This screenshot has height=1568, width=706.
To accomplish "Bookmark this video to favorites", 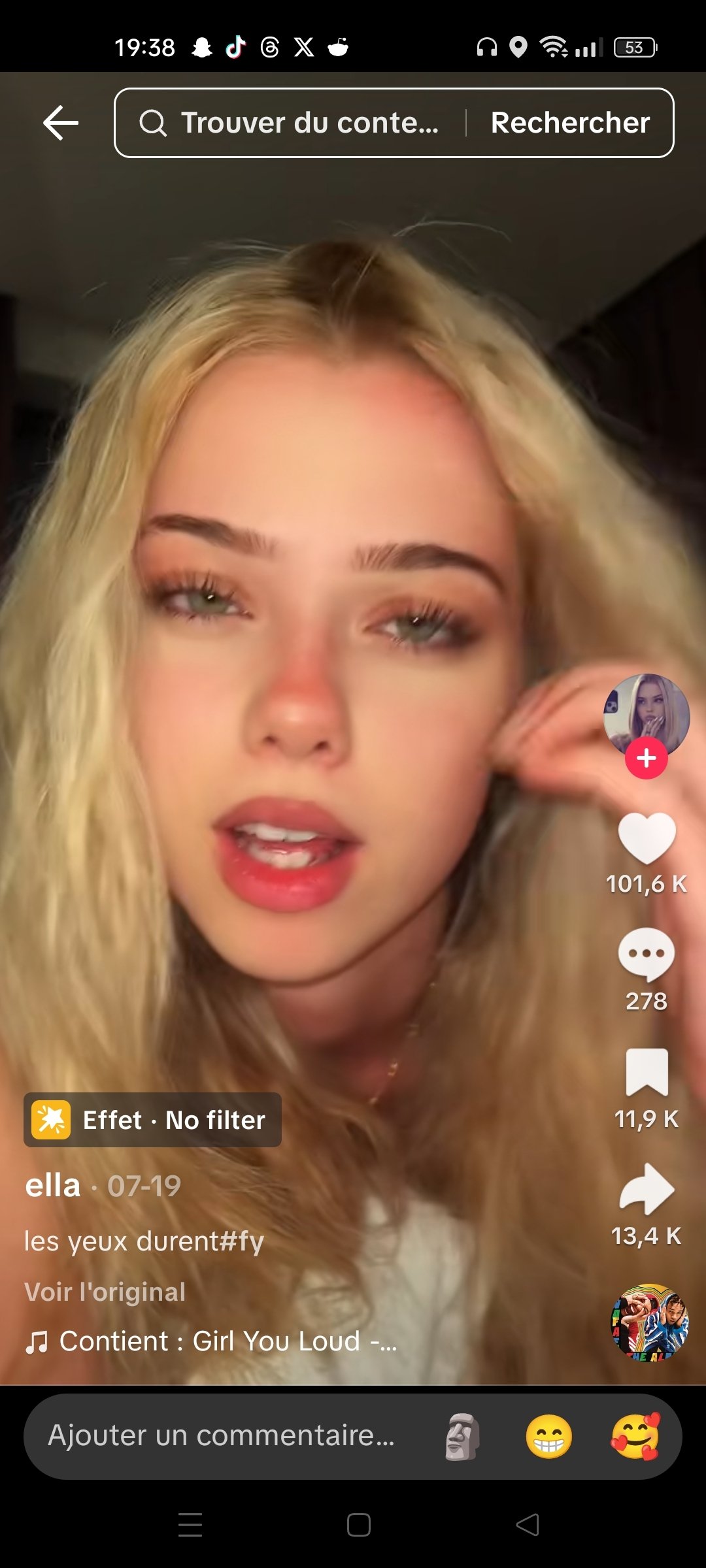I will pos(646,1071).
